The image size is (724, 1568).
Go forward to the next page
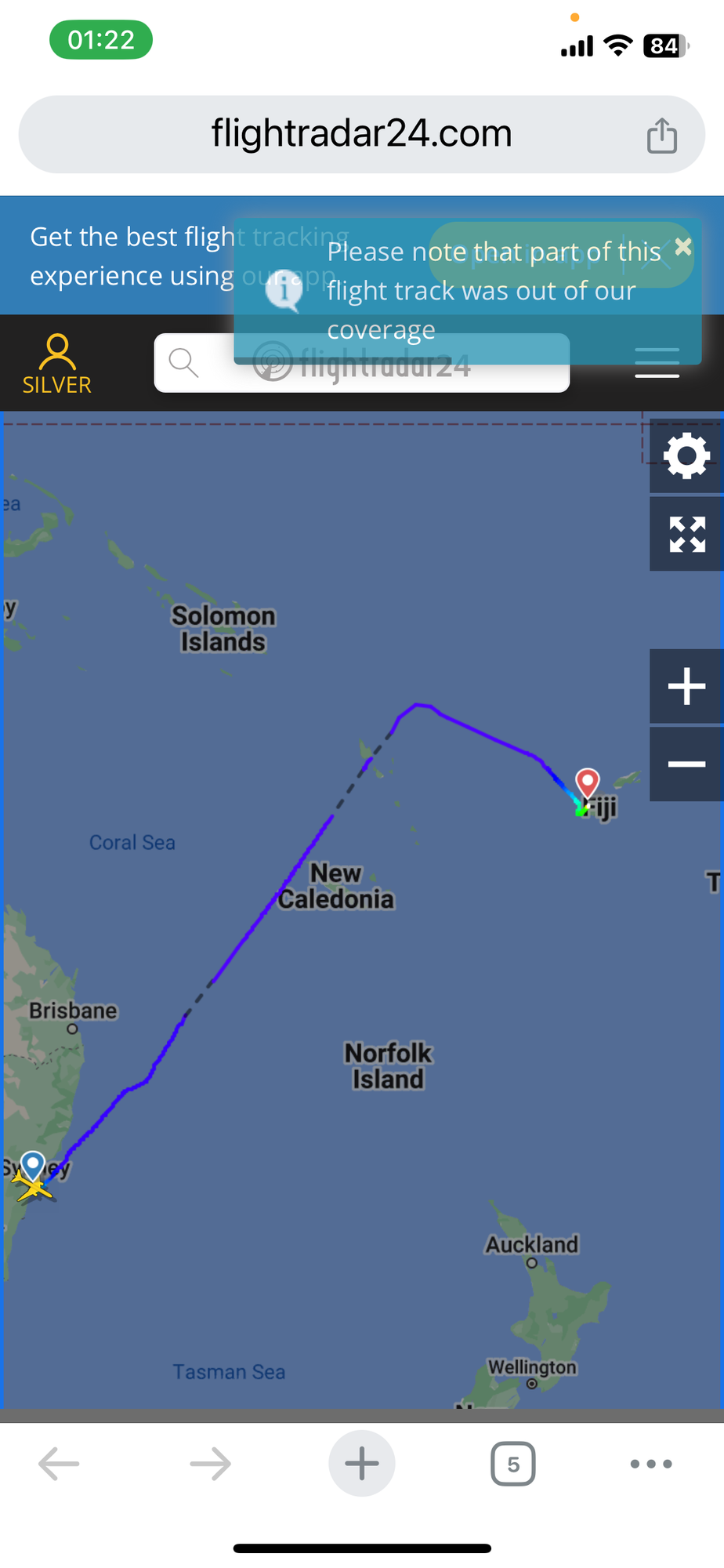[x=210, y=1464]
